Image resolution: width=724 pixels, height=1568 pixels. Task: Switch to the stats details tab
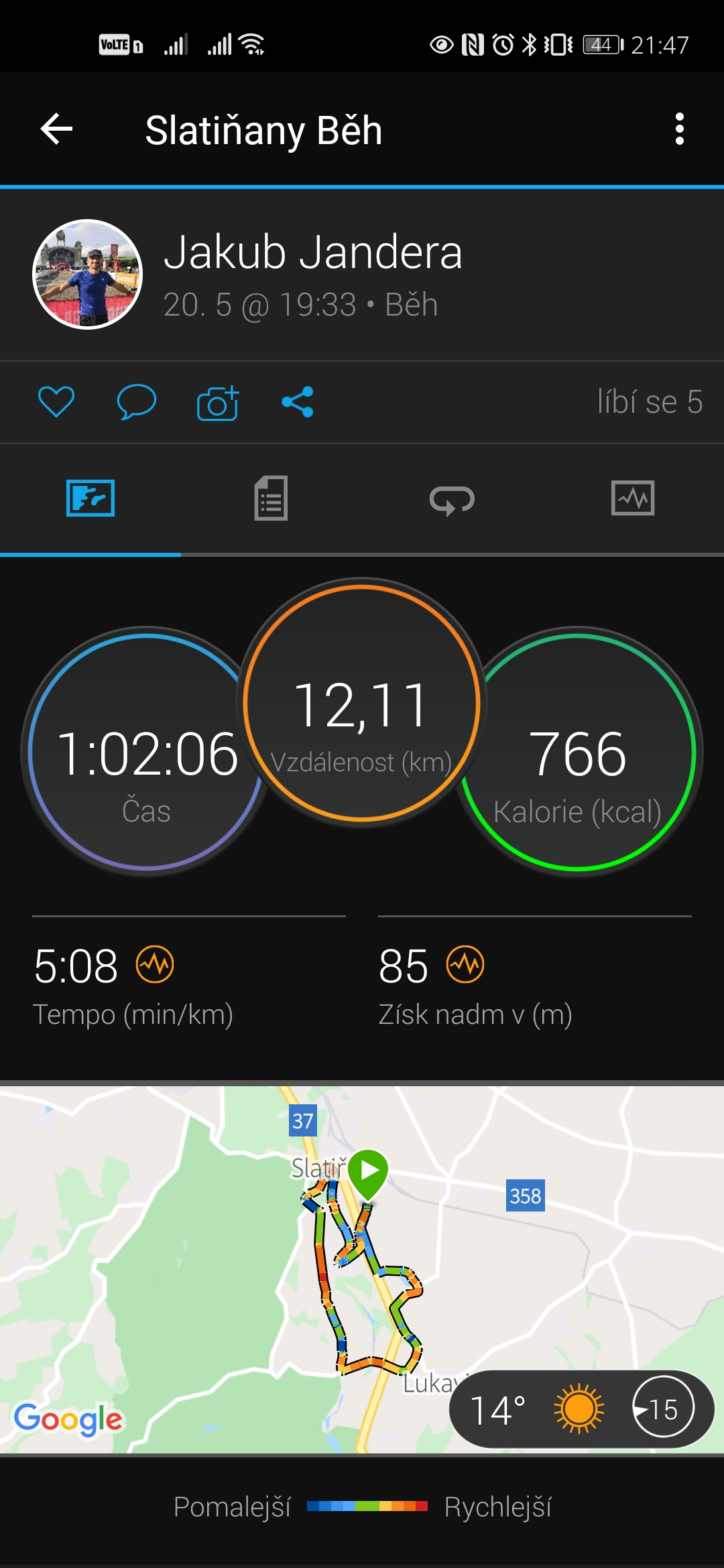[271, 498]
